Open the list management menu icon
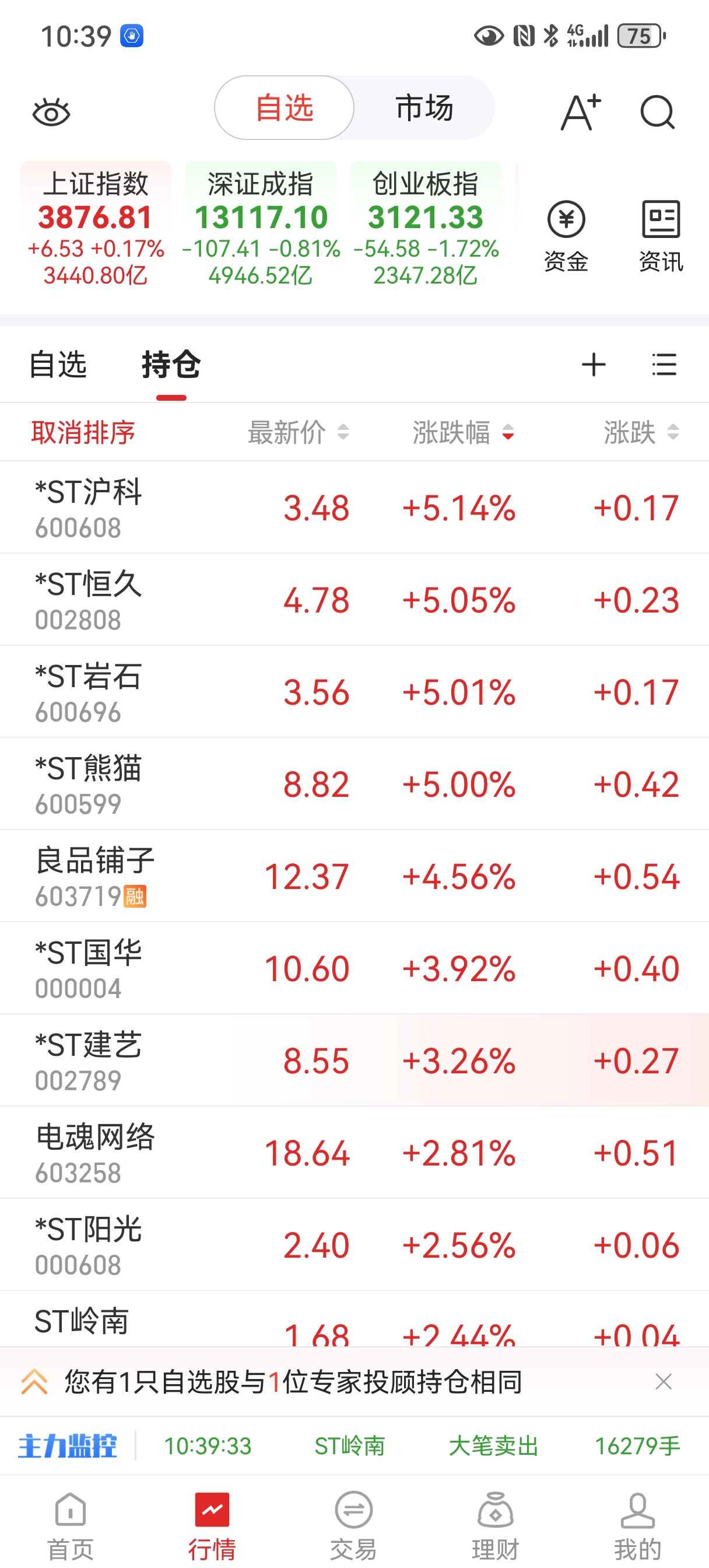Screen dimensions: 709x1568 (664, 365)
